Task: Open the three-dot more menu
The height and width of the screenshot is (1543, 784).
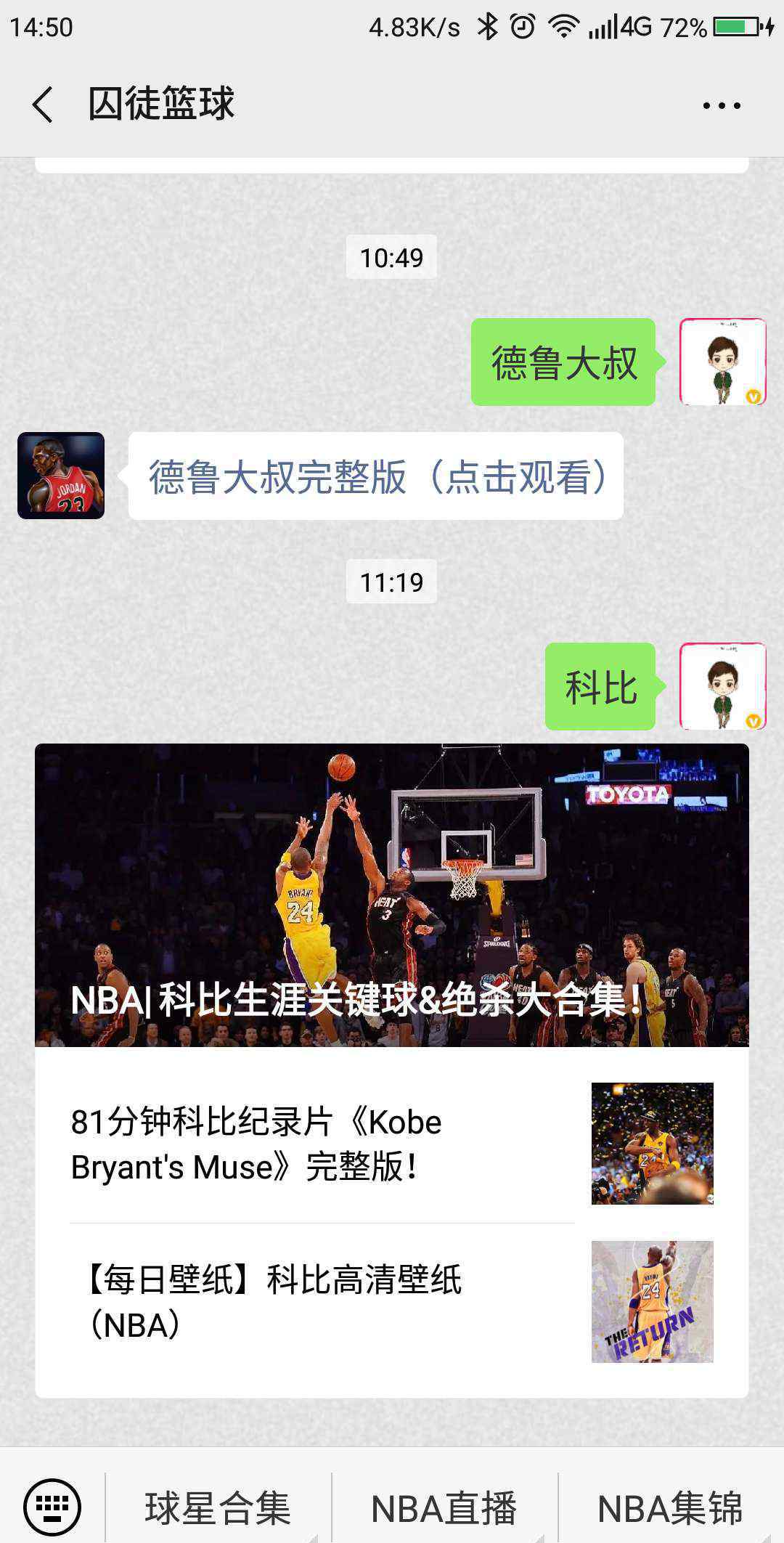Action: point(721,105)
